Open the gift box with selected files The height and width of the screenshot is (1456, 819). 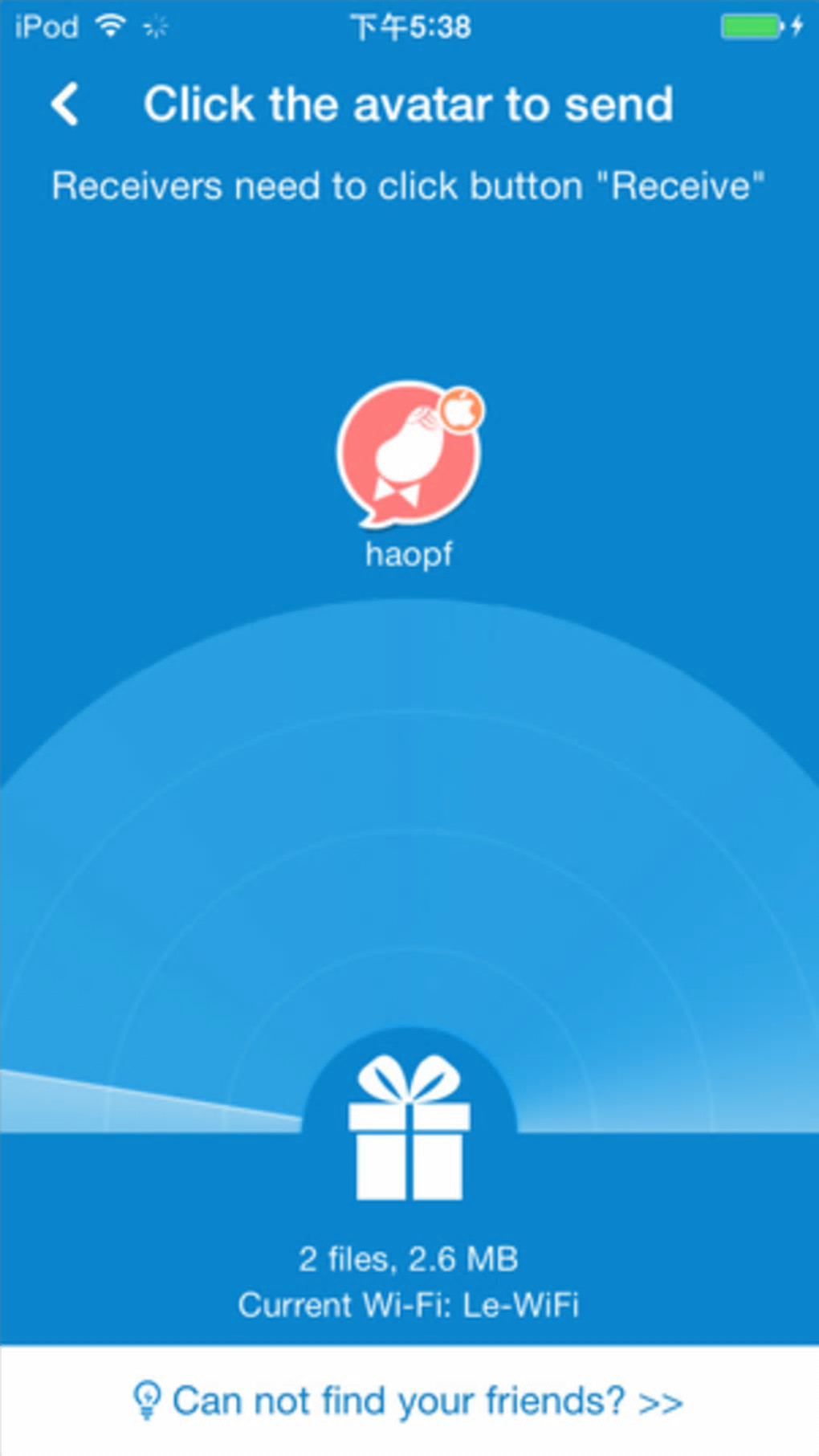[409, 1129]
